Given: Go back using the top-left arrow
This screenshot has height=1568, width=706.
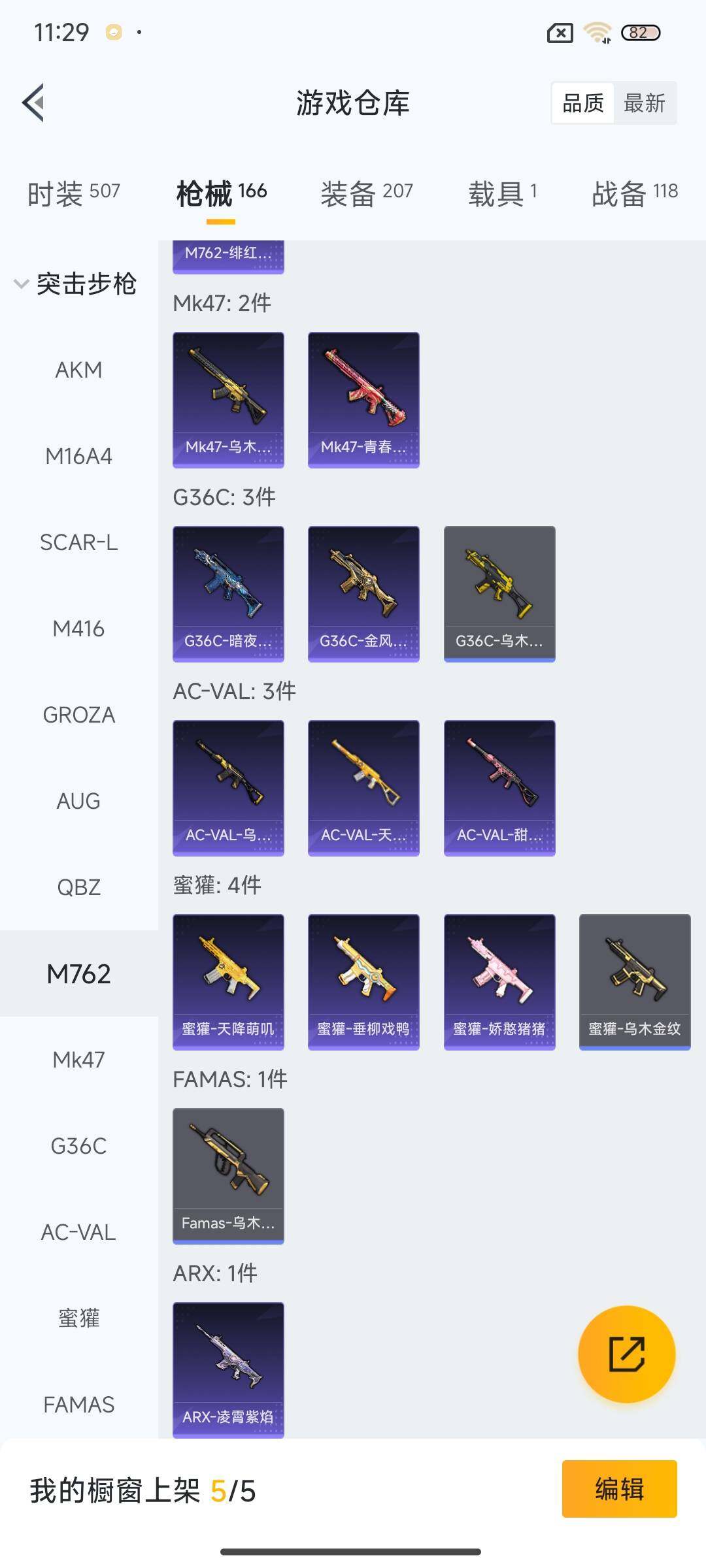Looking at the screenshot, I should click(34, 103).
